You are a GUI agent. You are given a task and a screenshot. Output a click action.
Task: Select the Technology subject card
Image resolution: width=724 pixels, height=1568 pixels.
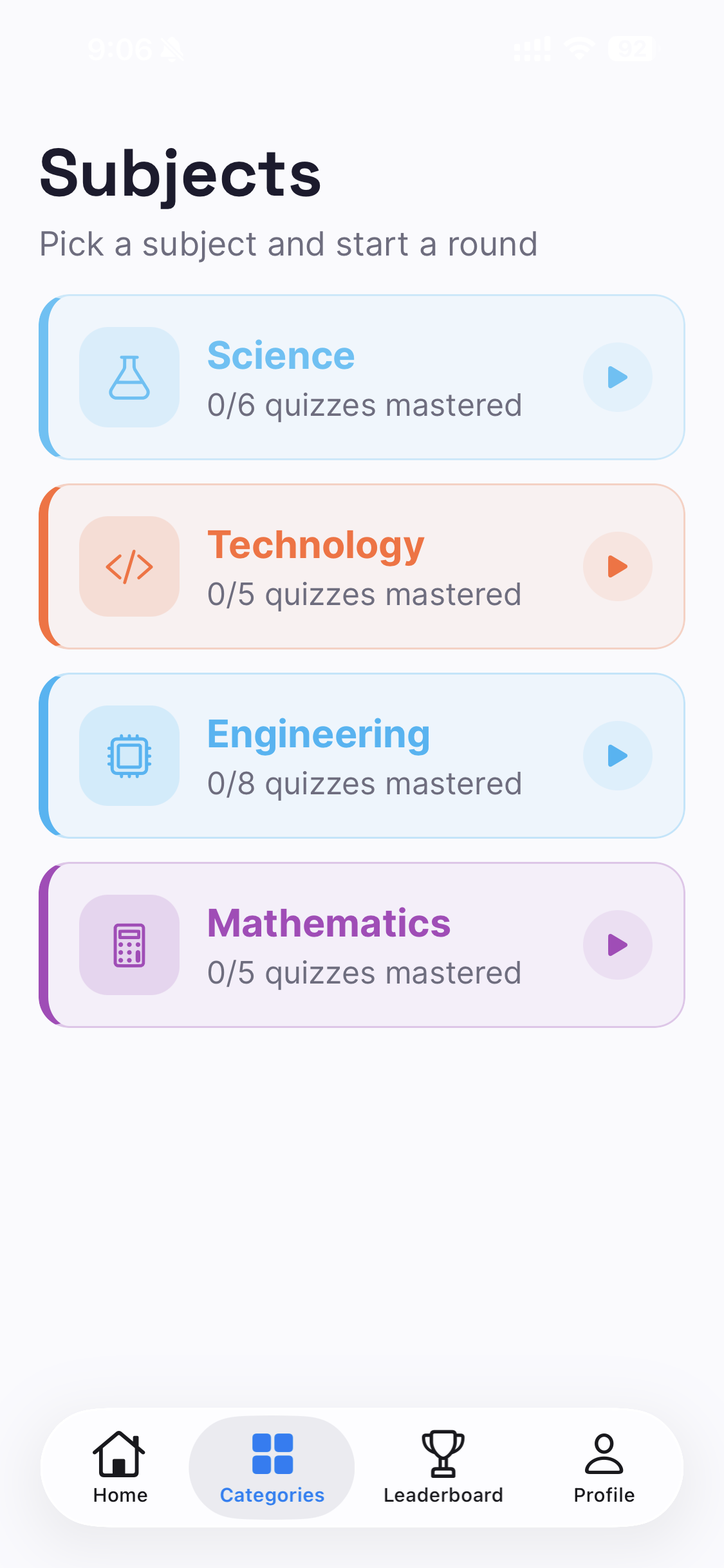click(x=362, y=566)
